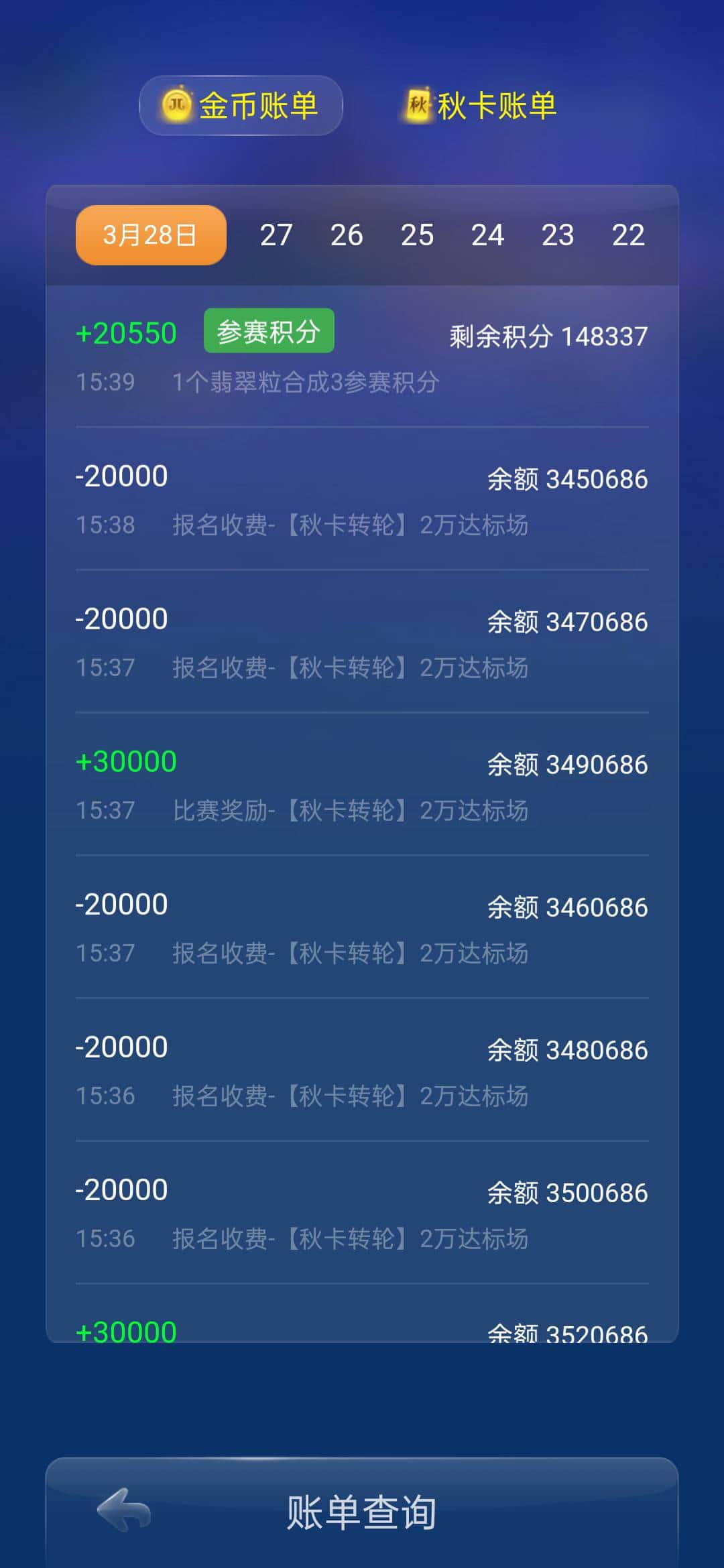Tap the 余额 3450686 balance text
Screen dimensions: 724x1568
[566, 479]
